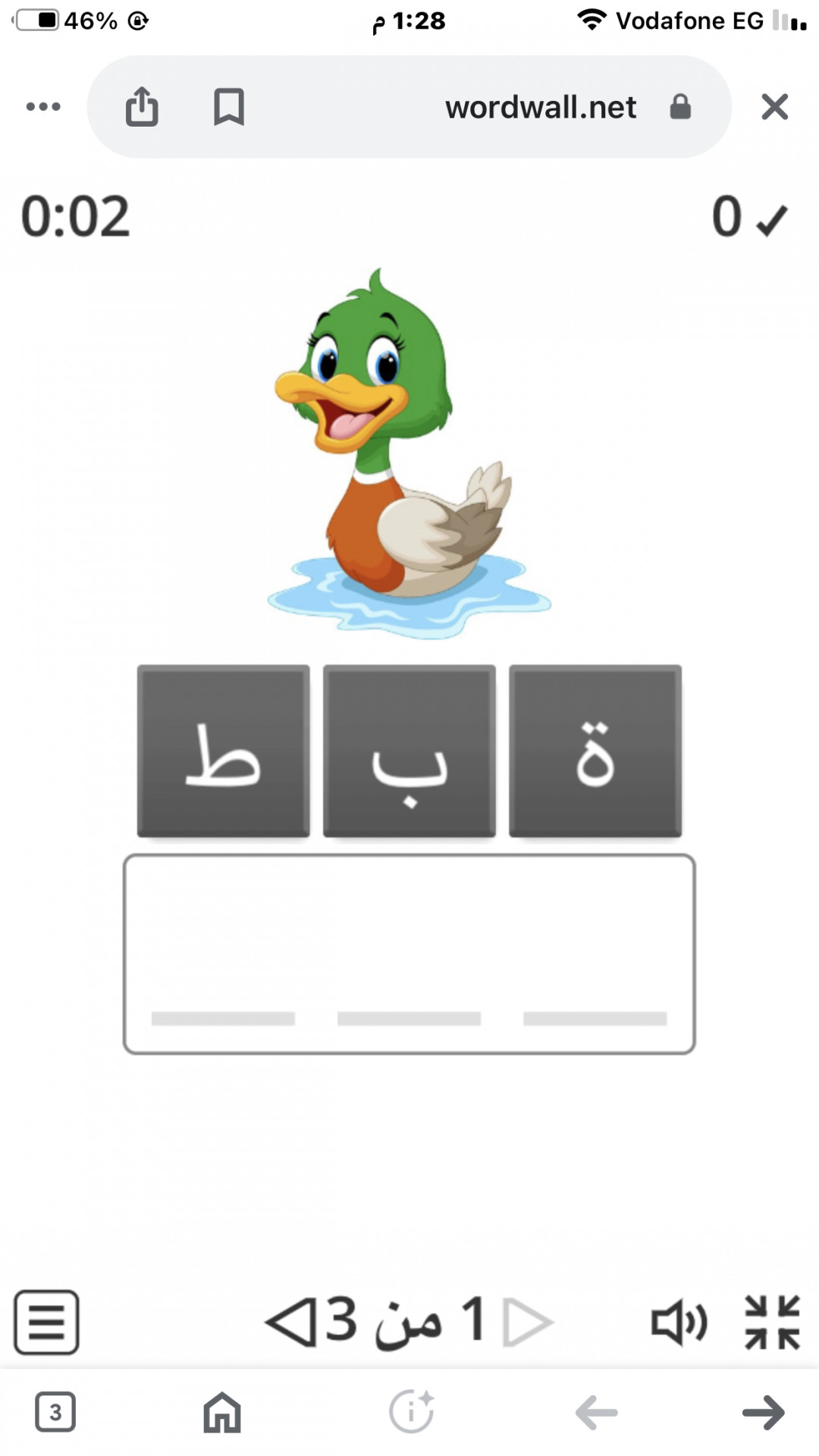Select the ط letter tile

[x=223, y=751]
